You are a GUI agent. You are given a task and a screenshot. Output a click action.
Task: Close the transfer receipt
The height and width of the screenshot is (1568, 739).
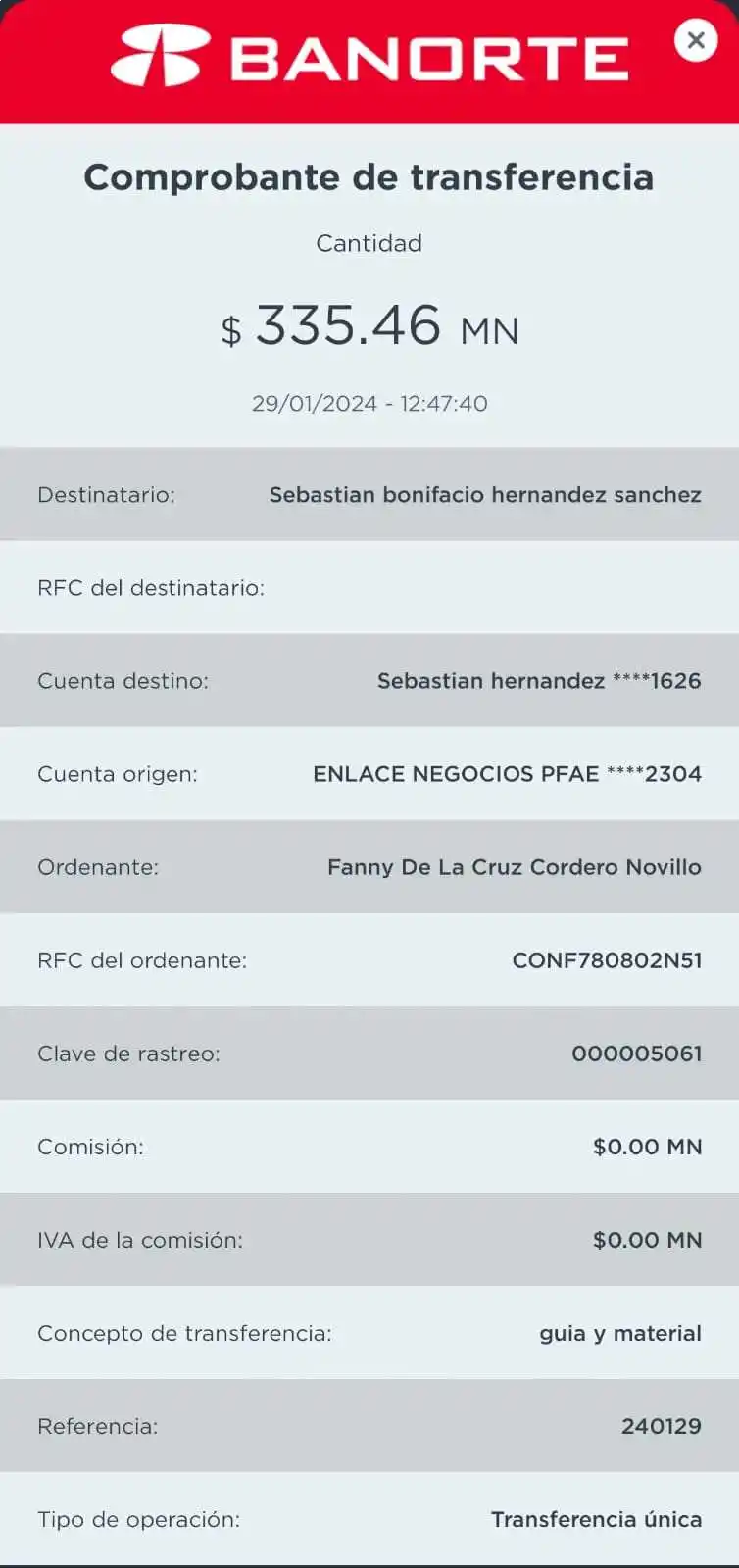[x=696, y=40]
